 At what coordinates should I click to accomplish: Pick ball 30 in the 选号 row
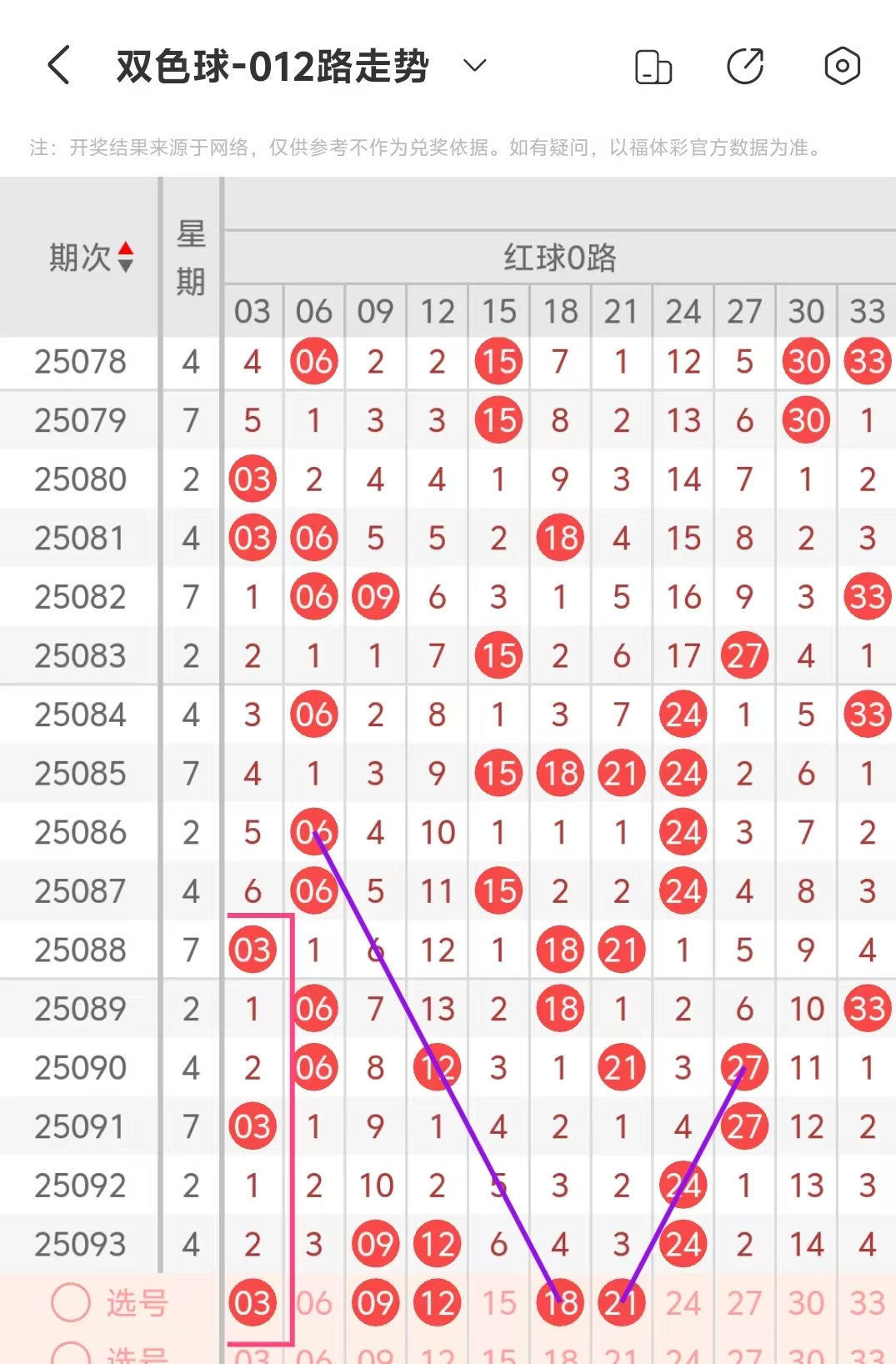click(x=806, y=1302)
